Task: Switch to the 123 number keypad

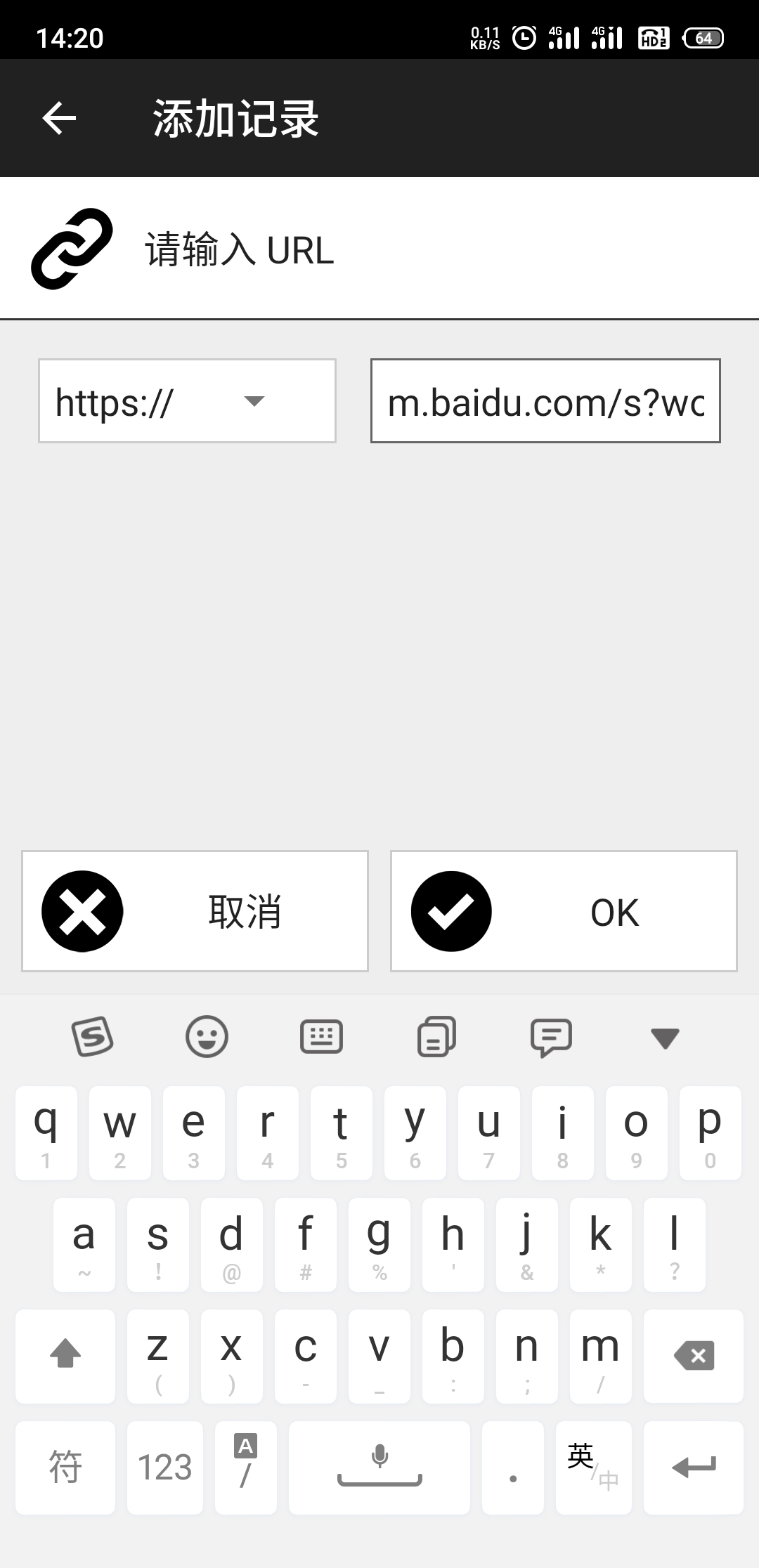Action: pos(165,1468)
